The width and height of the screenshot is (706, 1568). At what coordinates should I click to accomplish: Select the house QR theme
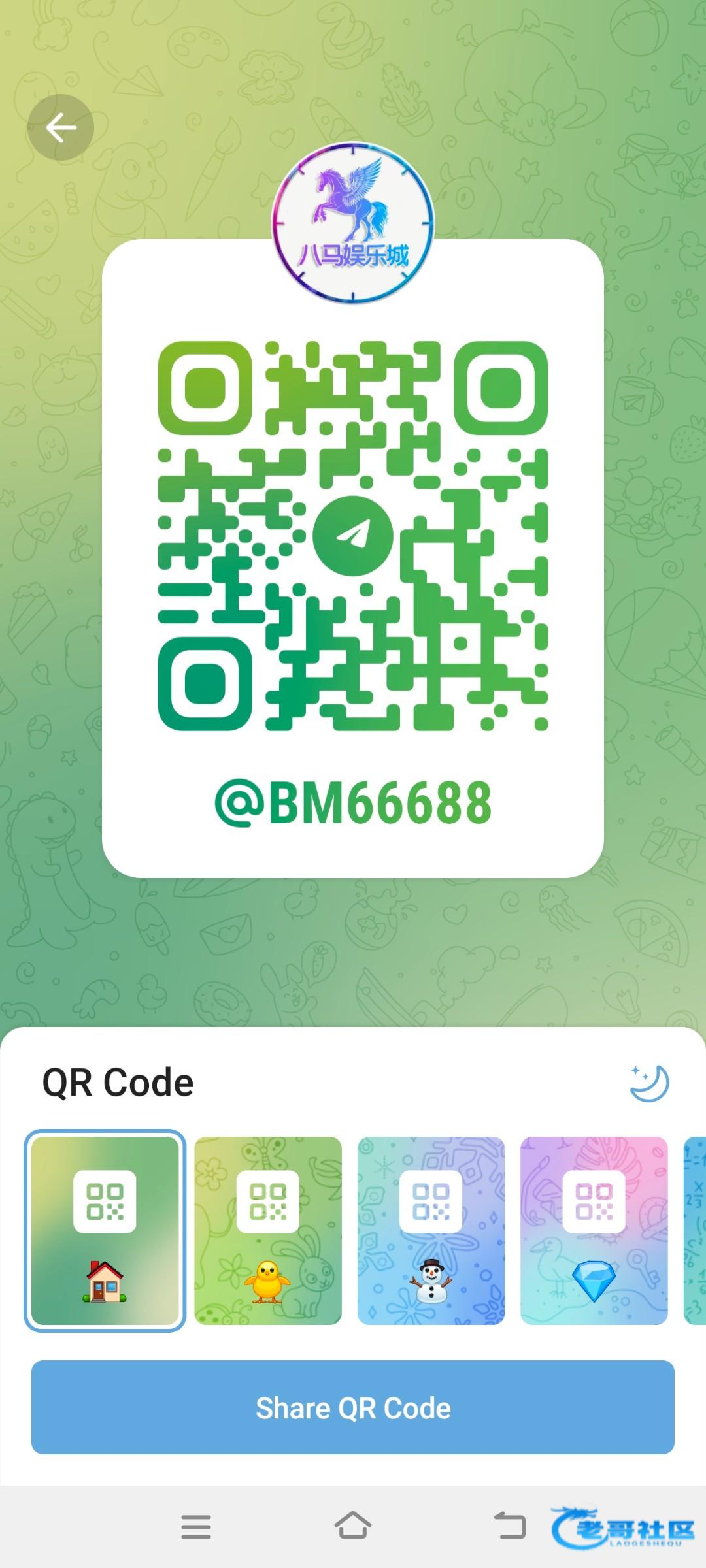point(105,1230)
